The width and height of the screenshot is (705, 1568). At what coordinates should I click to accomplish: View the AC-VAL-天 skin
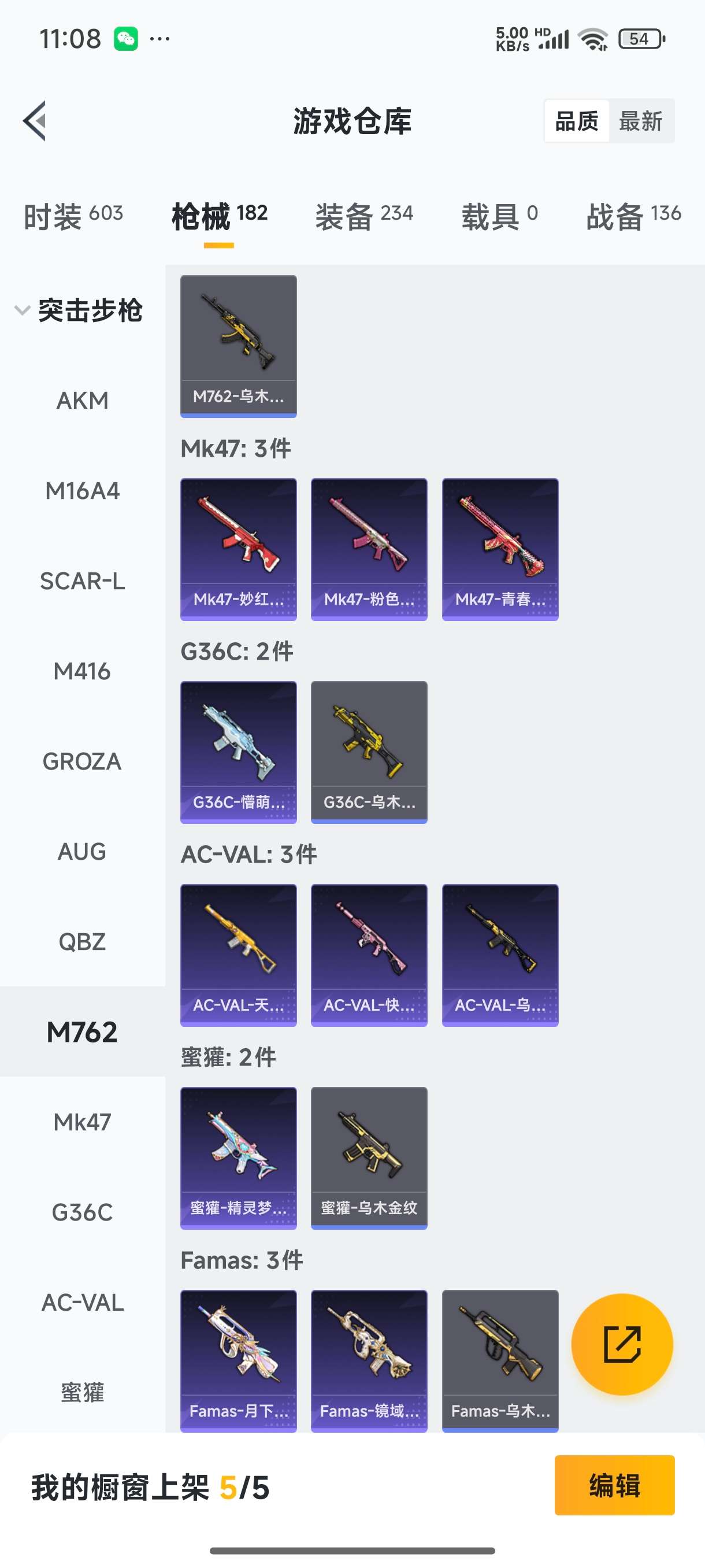tap(239, 955)
